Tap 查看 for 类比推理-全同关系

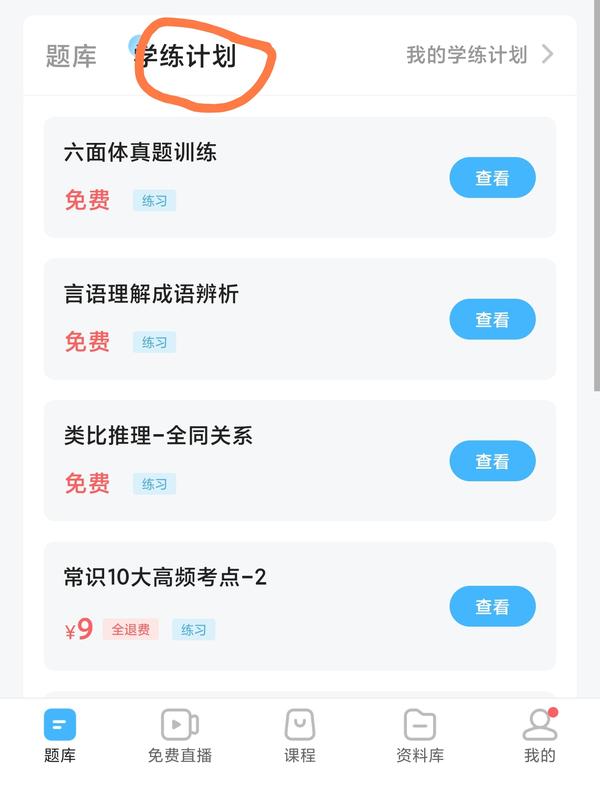(x=492, y=462)
